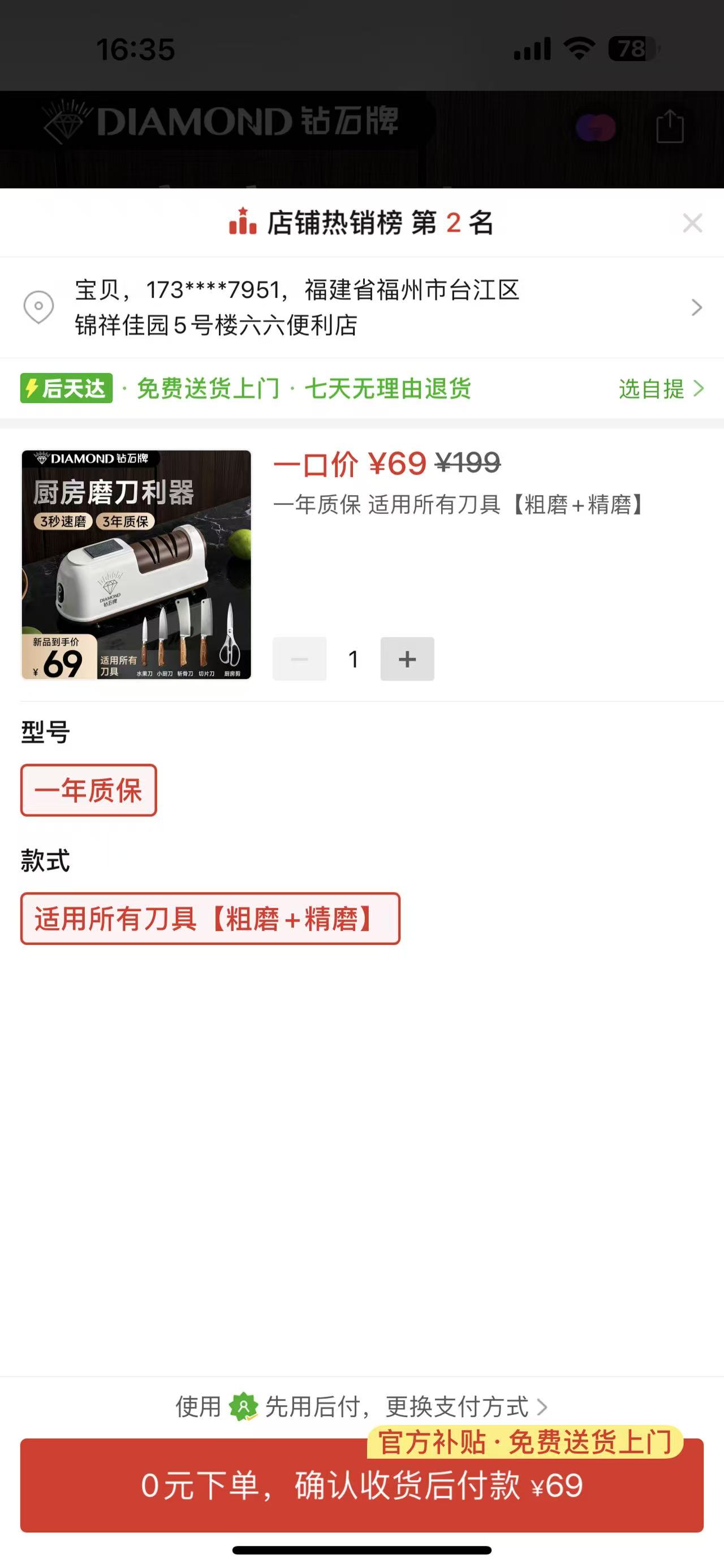Screen dimensions: 724x1568
Task: Open the product image thumbnail
Action: (x=136, y=564)
